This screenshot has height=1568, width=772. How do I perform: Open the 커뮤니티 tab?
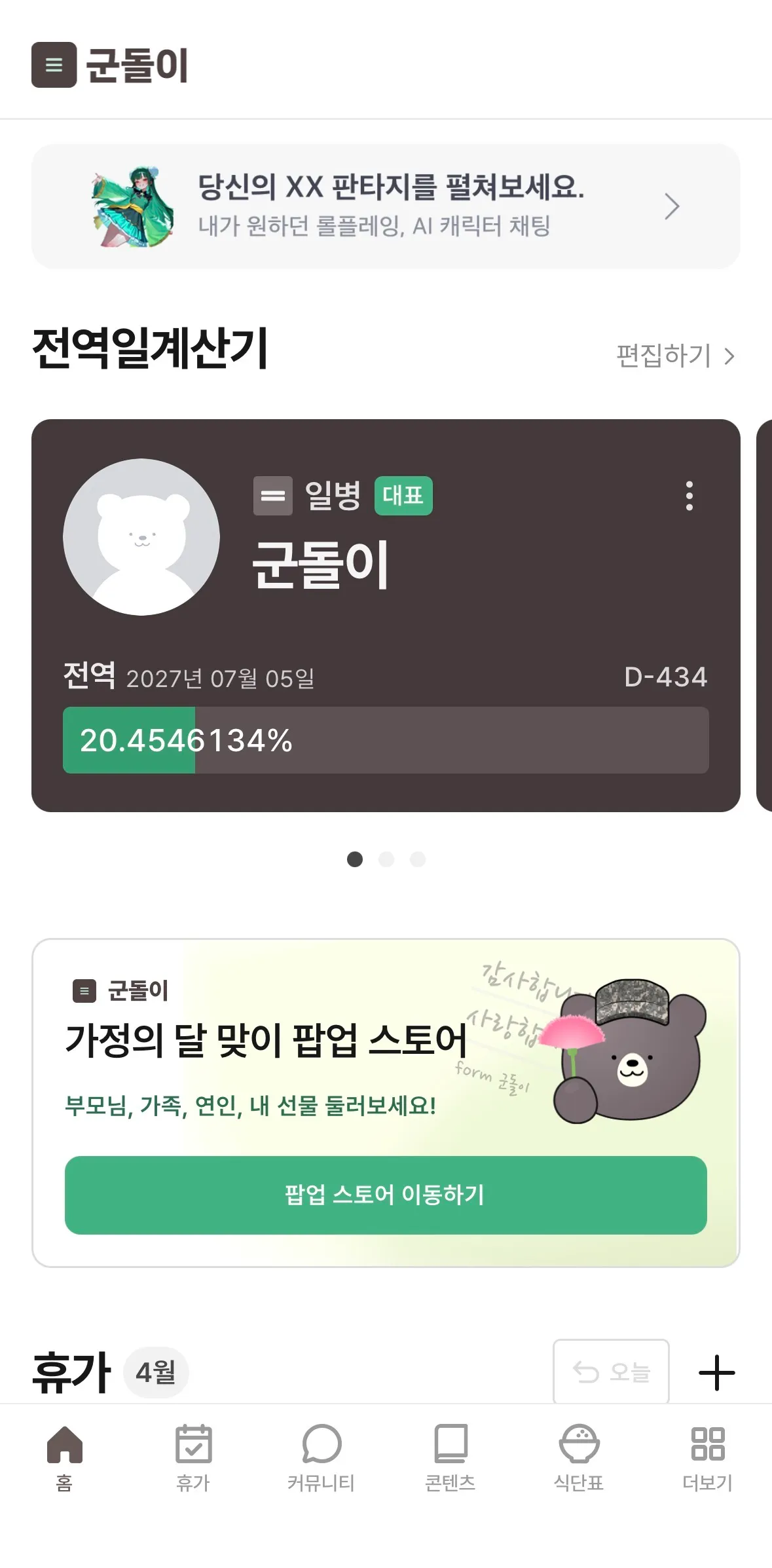click(322, 1458)
